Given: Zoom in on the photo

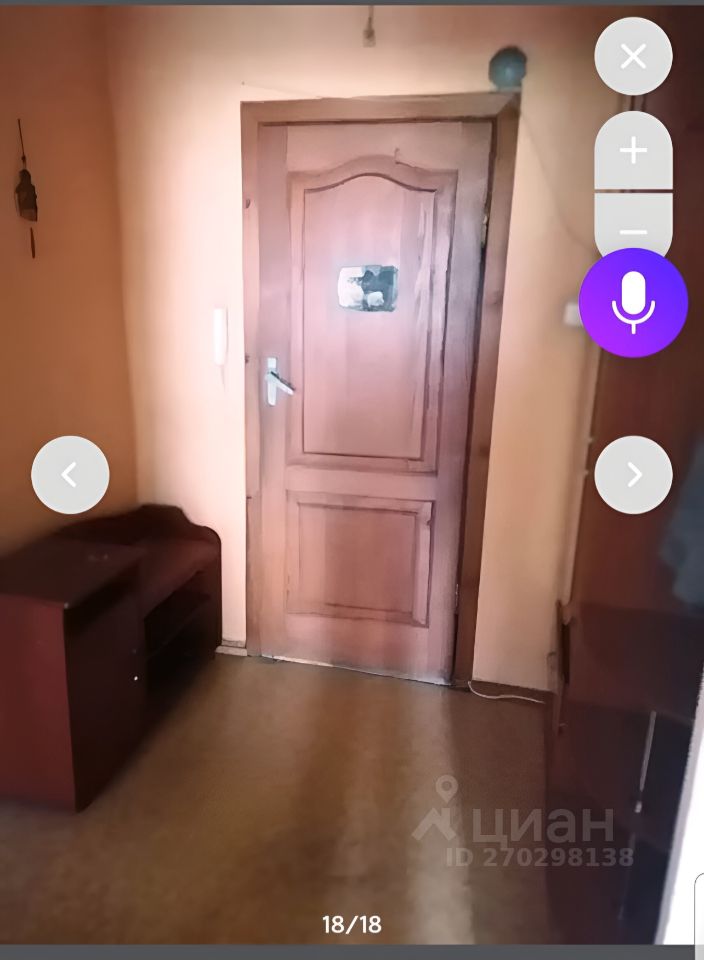Looking at the screenshot, I should [x=633, y=151].
